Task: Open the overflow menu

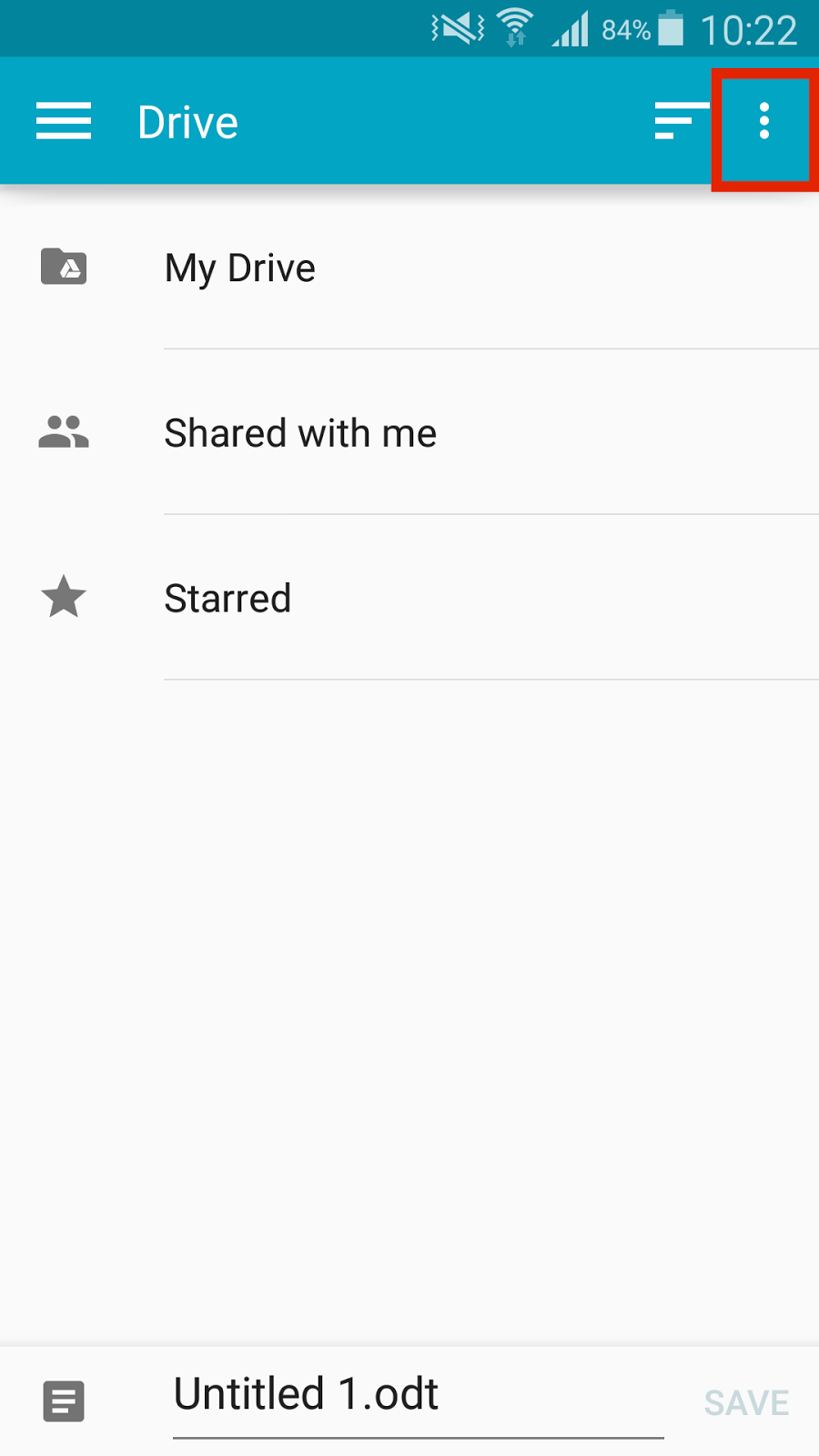Action: click(763, 121)
